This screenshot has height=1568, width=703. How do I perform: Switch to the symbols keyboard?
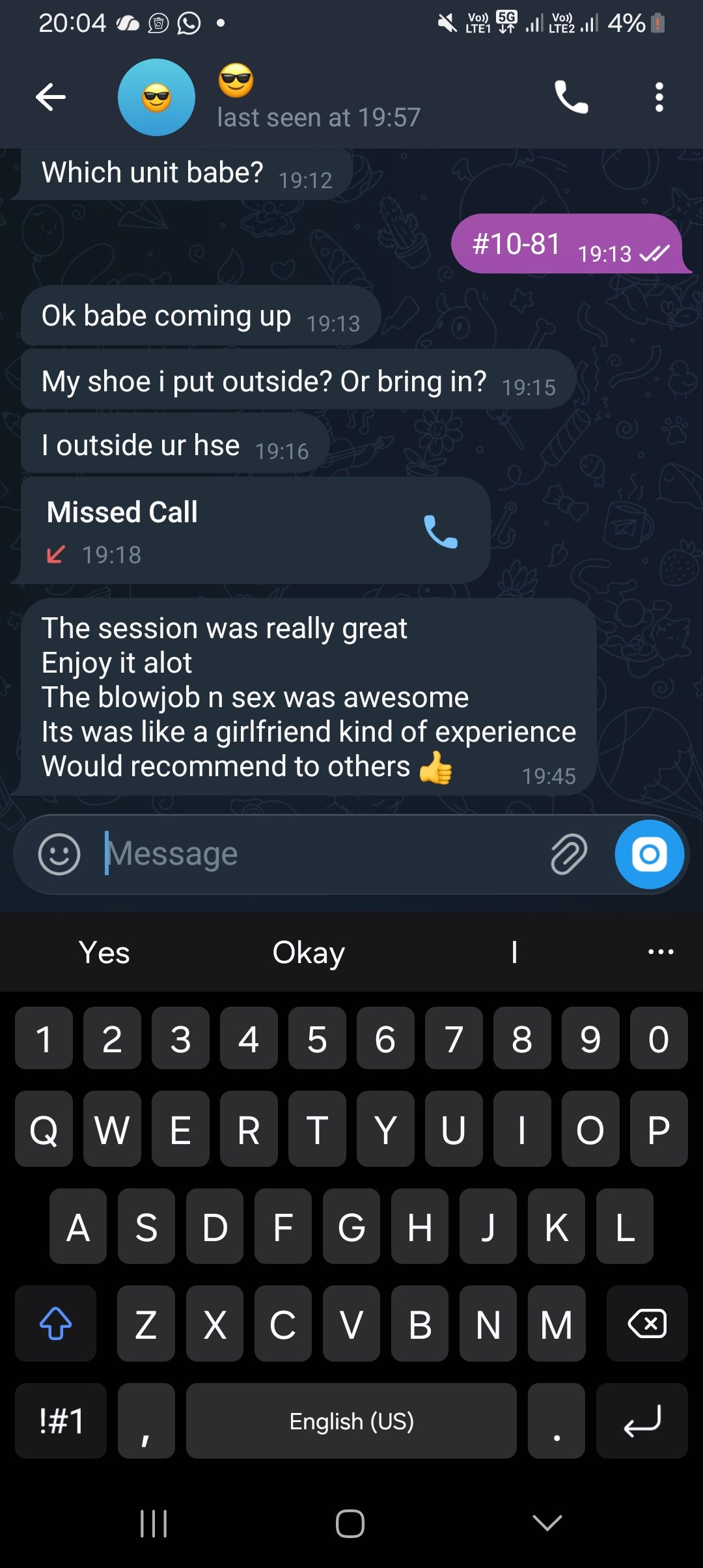pyautogui.click(x=61, y=1421)
